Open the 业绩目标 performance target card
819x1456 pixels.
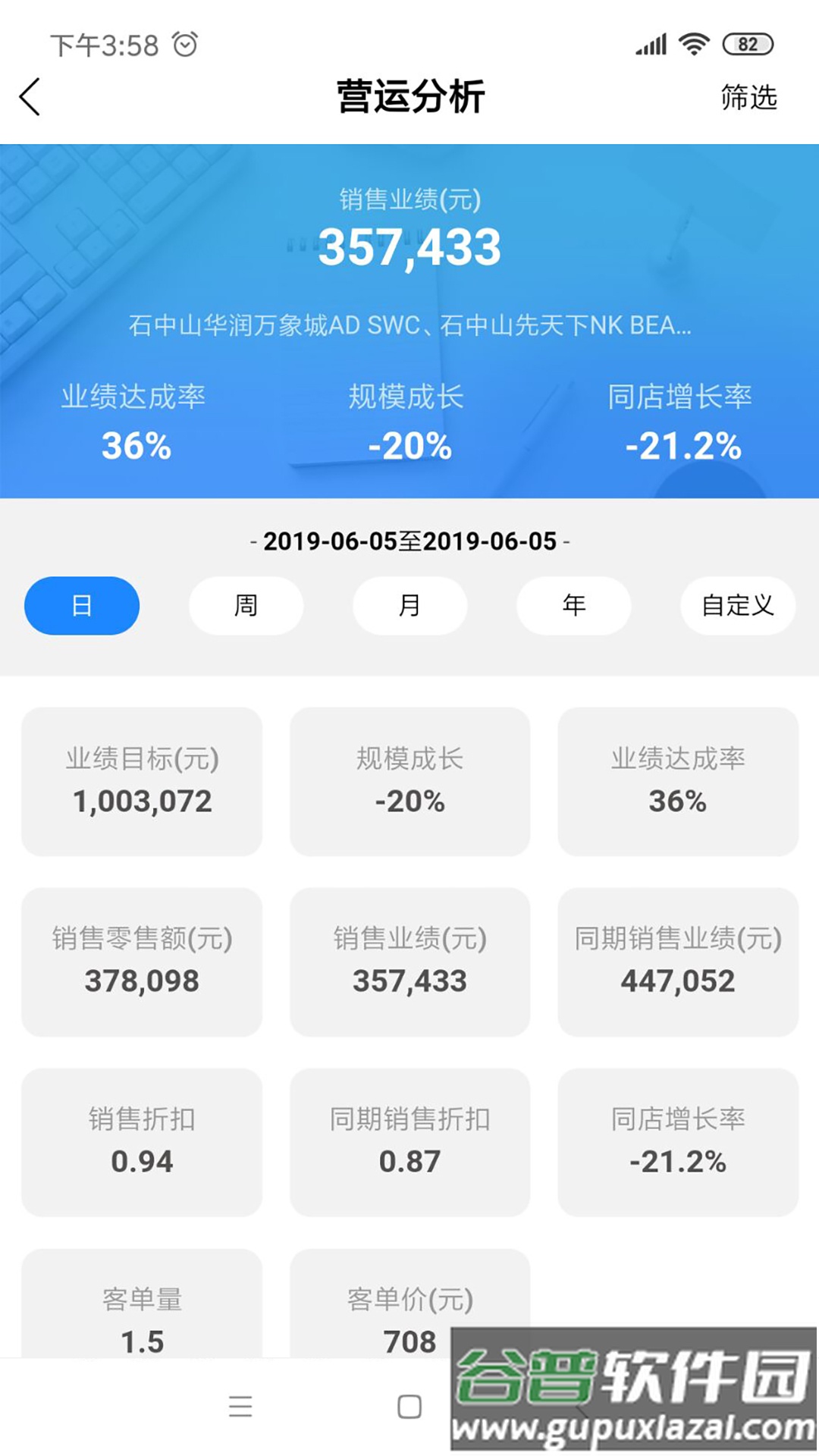[x=141, y=781]
